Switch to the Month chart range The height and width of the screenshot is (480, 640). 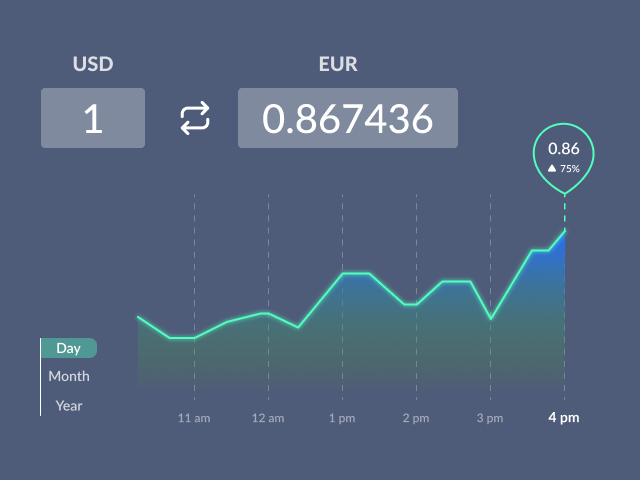(x=69, y=376)
